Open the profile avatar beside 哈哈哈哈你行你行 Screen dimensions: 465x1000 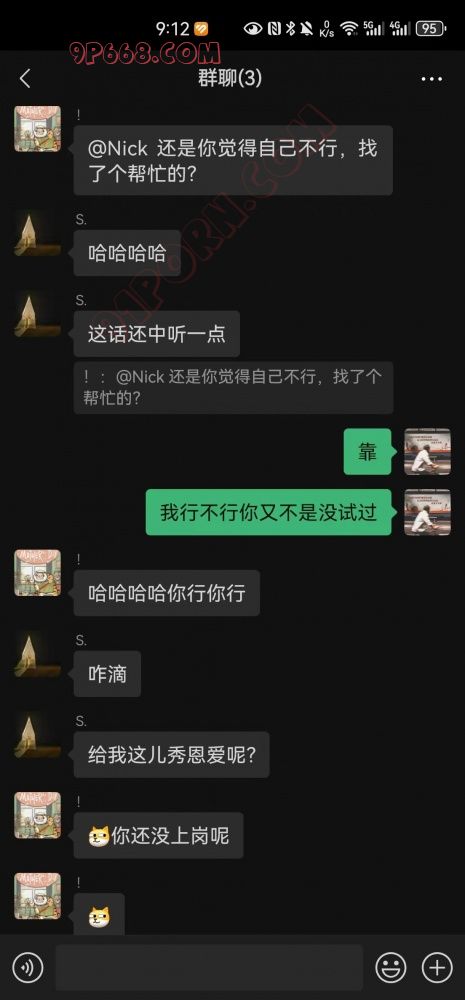pyautogui.click(x=38, y=573)
